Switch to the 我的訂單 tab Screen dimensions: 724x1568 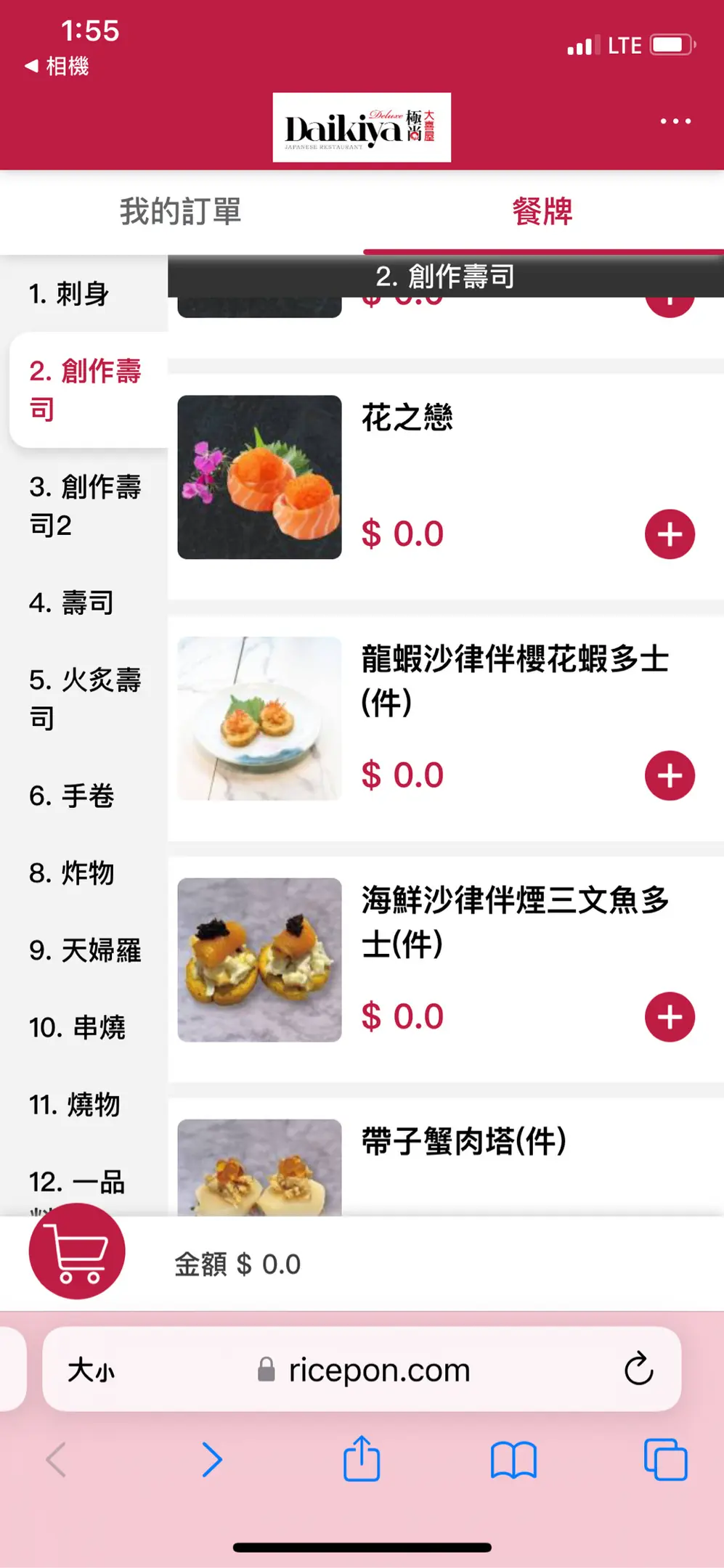point(180,212)
